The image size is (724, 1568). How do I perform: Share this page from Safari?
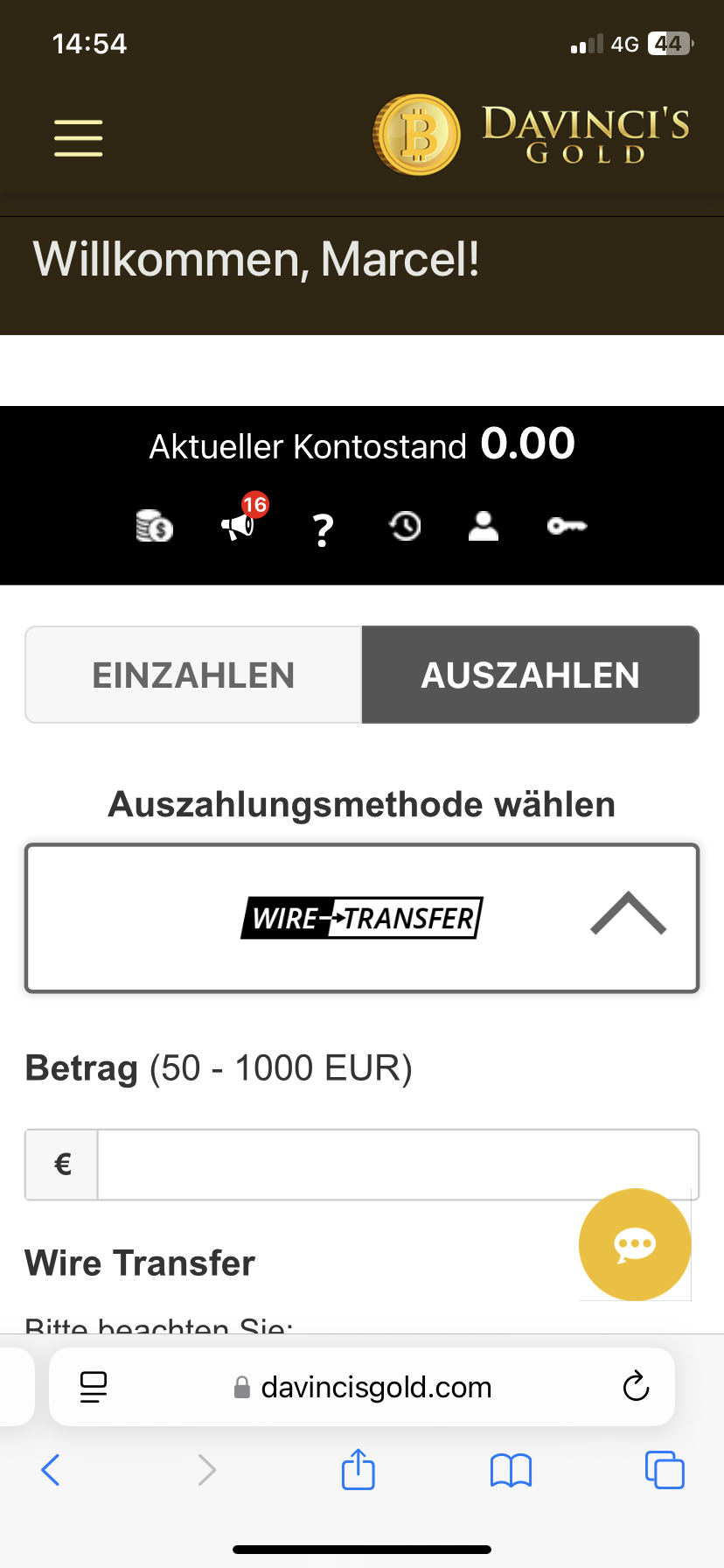pos(359,1469)
